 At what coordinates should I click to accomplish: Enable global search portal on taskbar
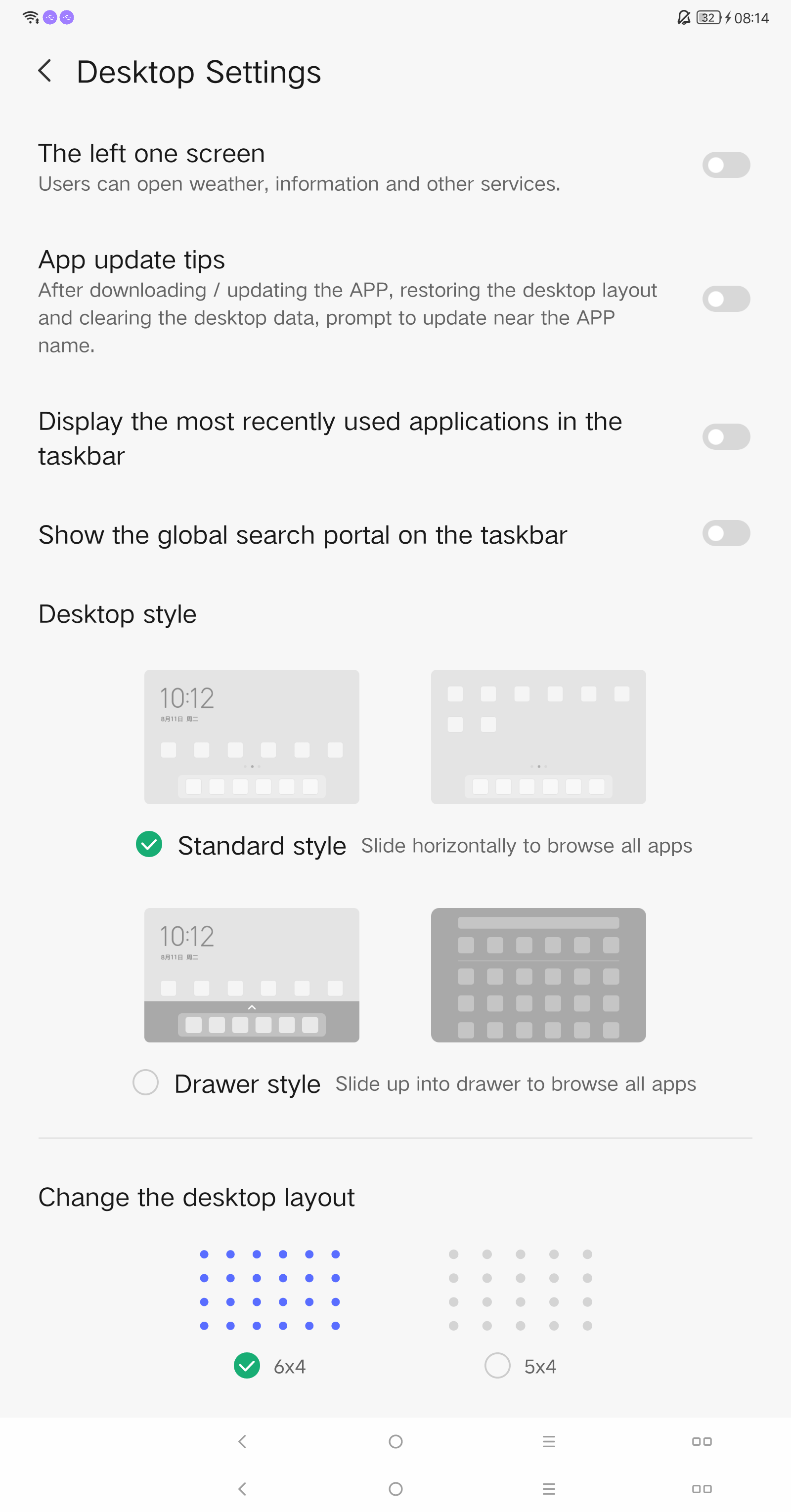point(726,533)
